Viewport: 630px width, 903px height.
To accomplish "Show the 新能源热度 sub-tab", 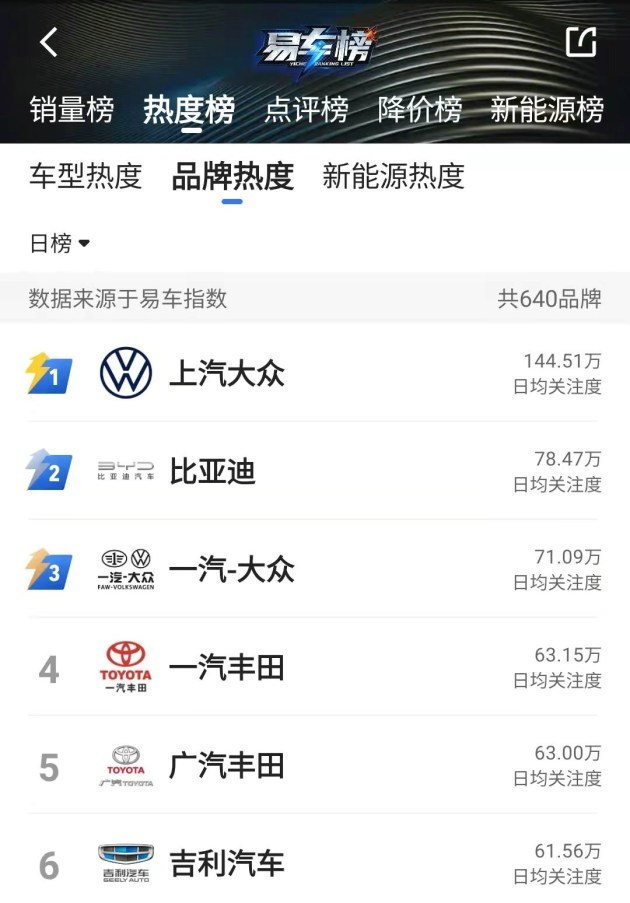I will [393, 176].
